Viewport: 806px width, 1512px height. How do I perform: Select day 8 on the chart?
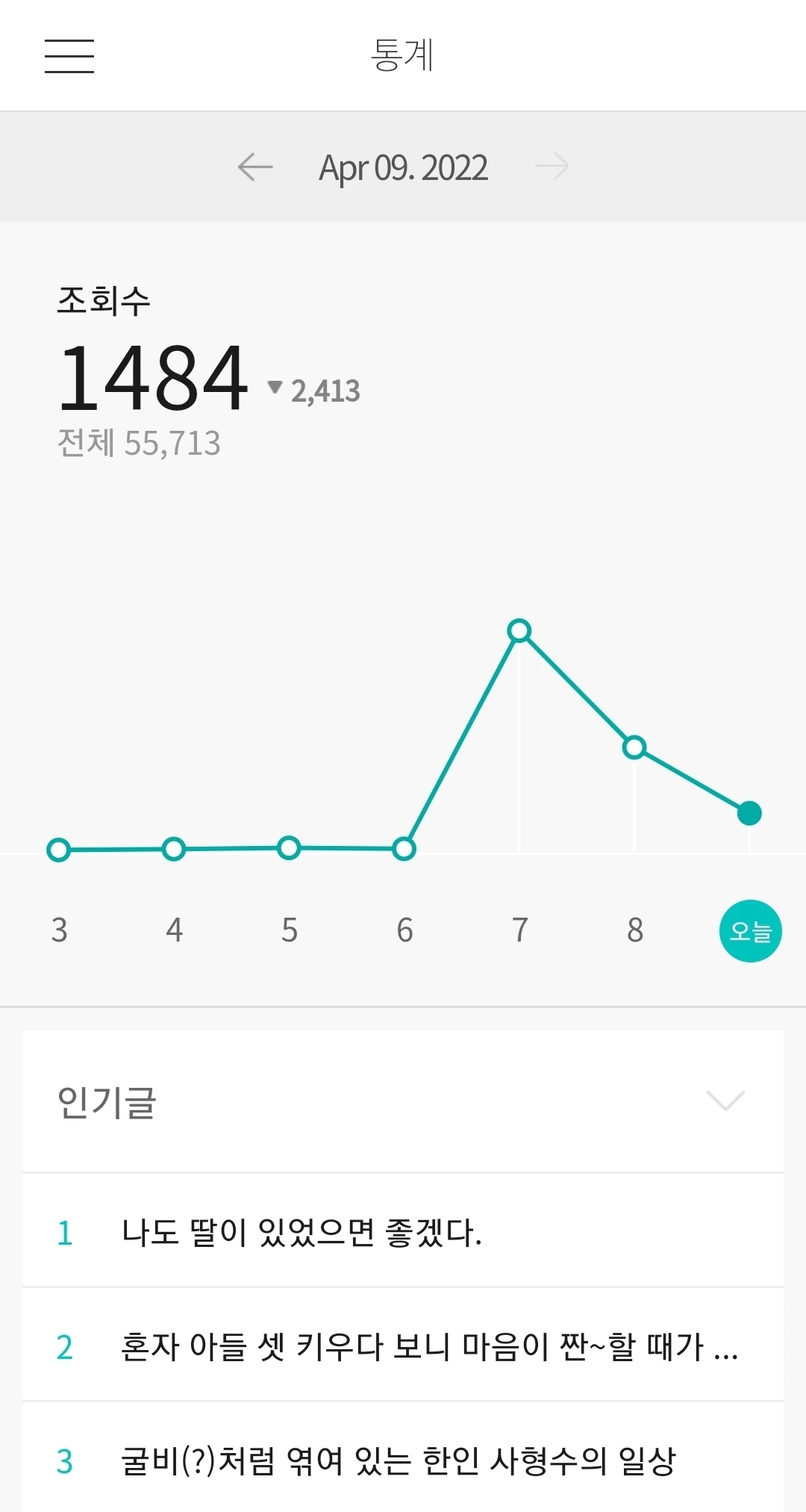click(635, 930)
